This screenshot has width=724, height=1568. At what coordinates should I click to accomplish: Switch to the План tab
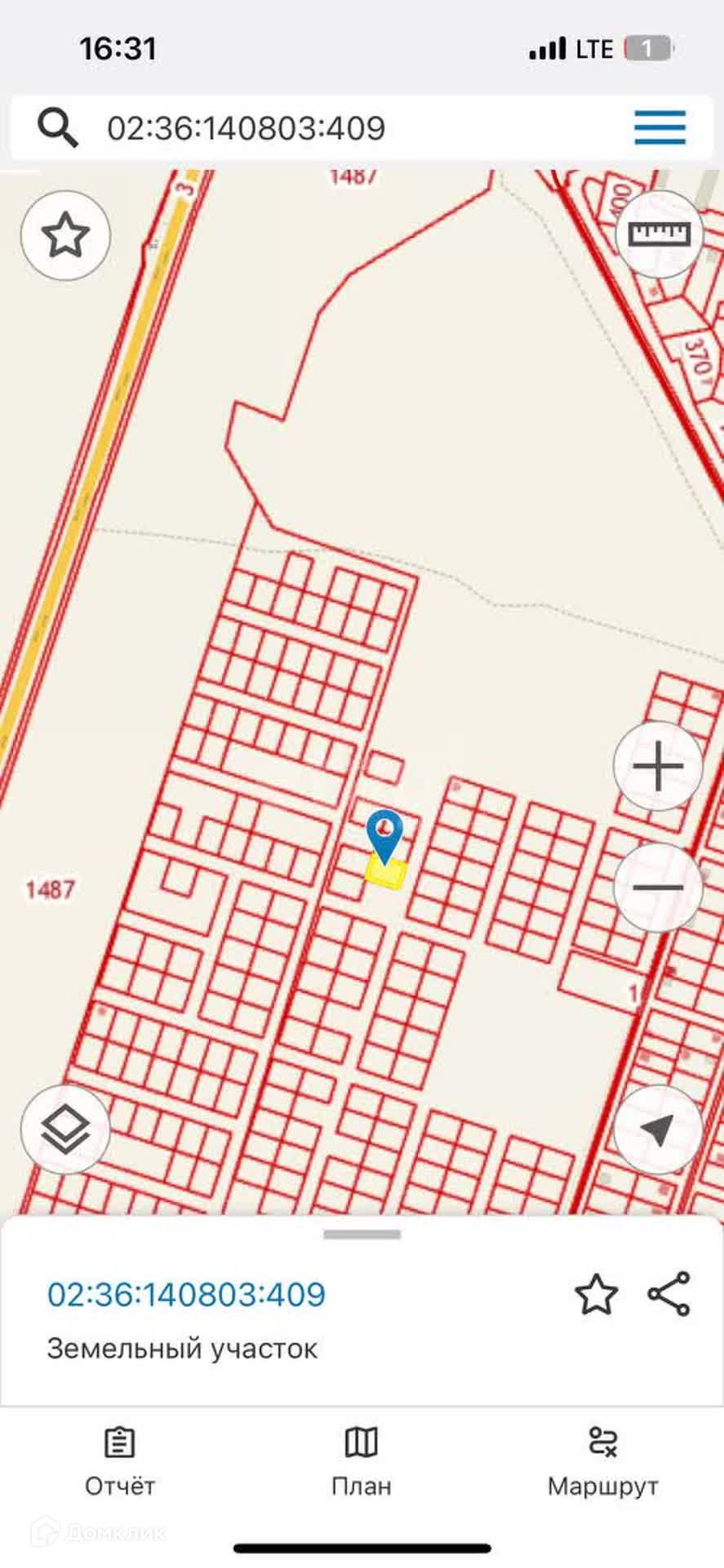click(361, 1461)
